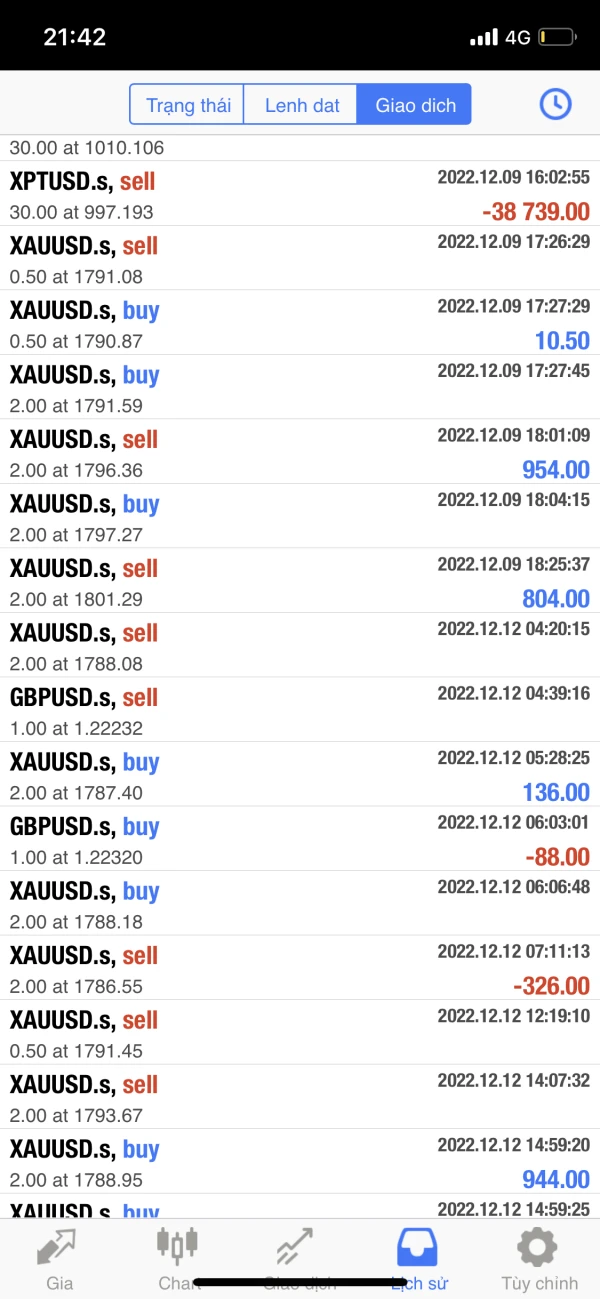Expand the XPTUSD.s sell deal at 16:02:55
The image size is (600, 1299).
coord(300,196)
